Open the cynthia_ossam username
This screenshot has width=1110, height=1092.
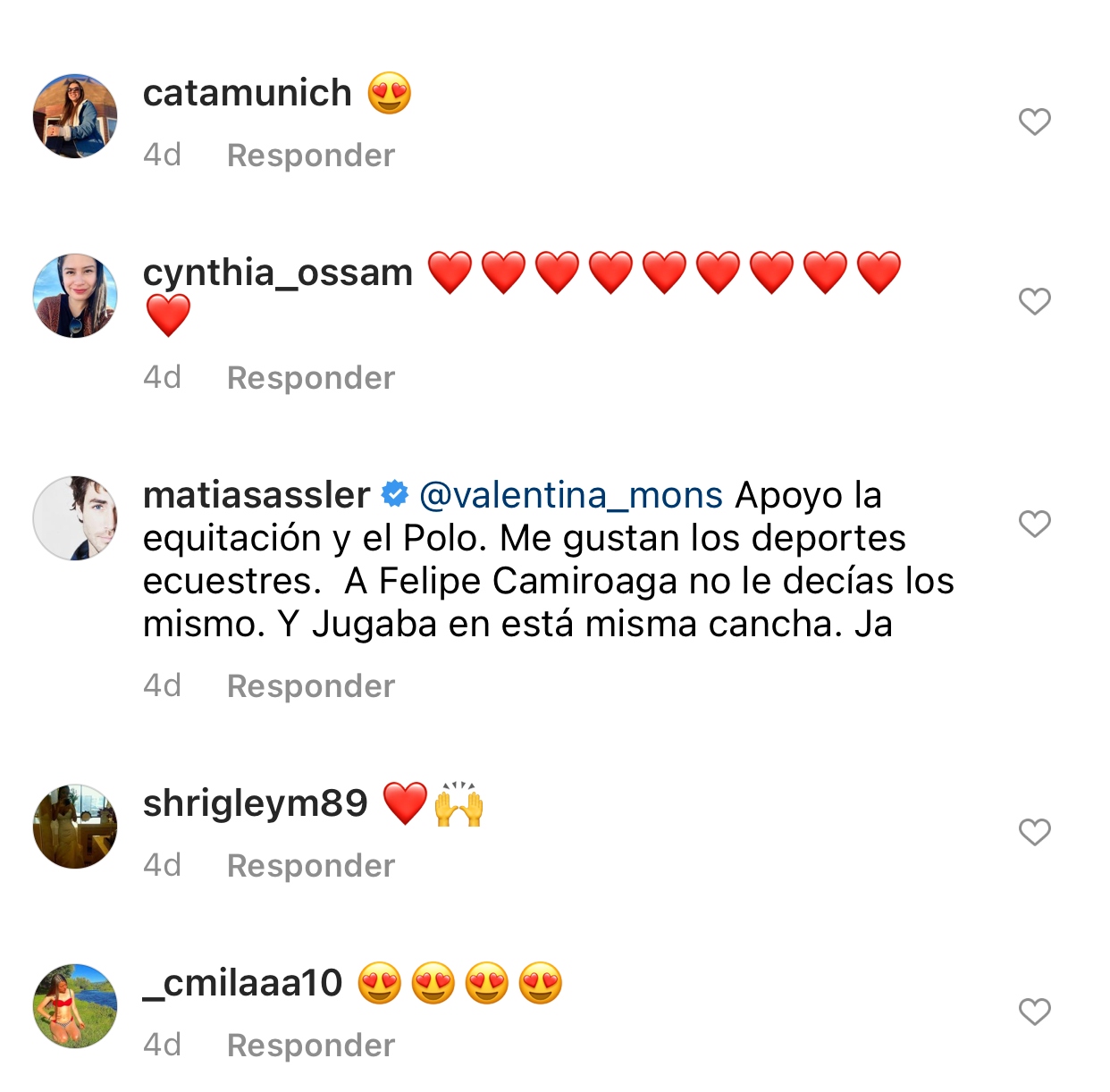coord(277,273)
